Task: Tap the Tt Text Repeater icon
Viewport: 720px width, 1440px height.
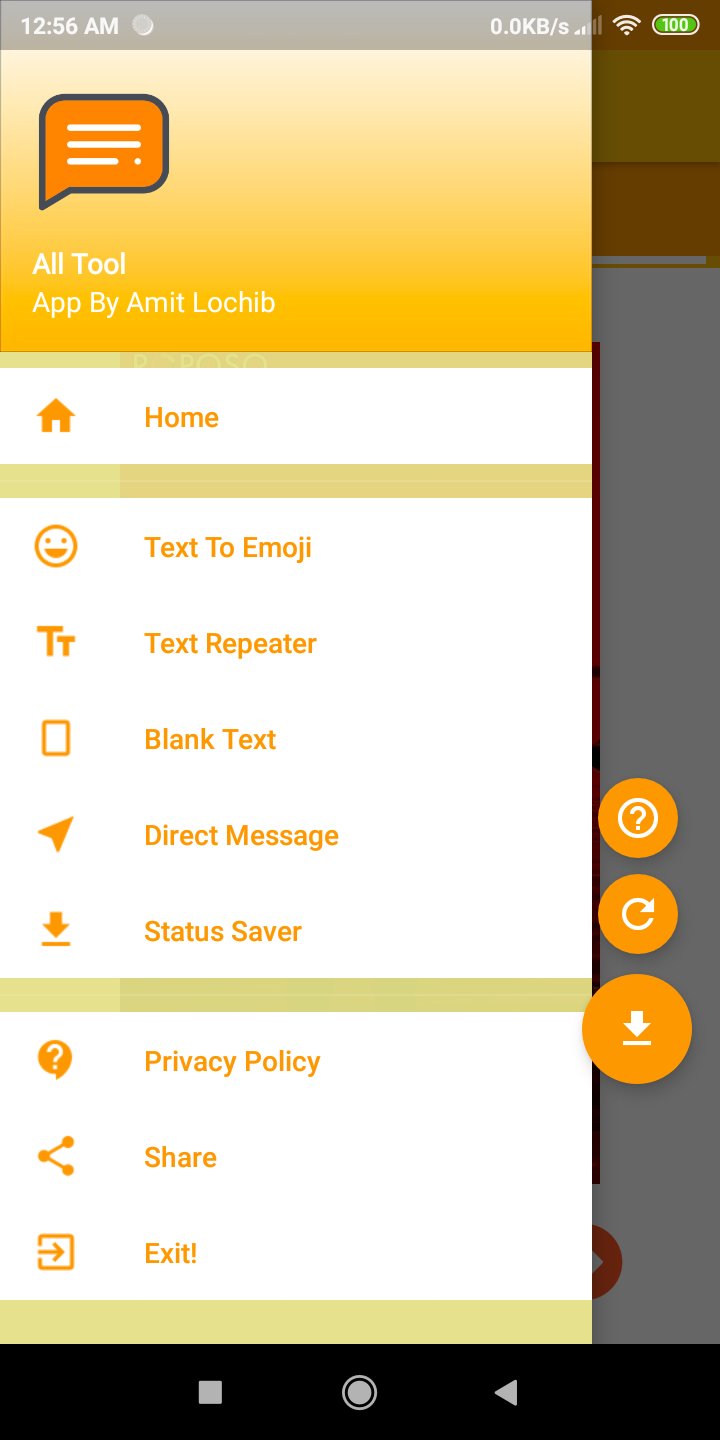Action: [57, 642]
